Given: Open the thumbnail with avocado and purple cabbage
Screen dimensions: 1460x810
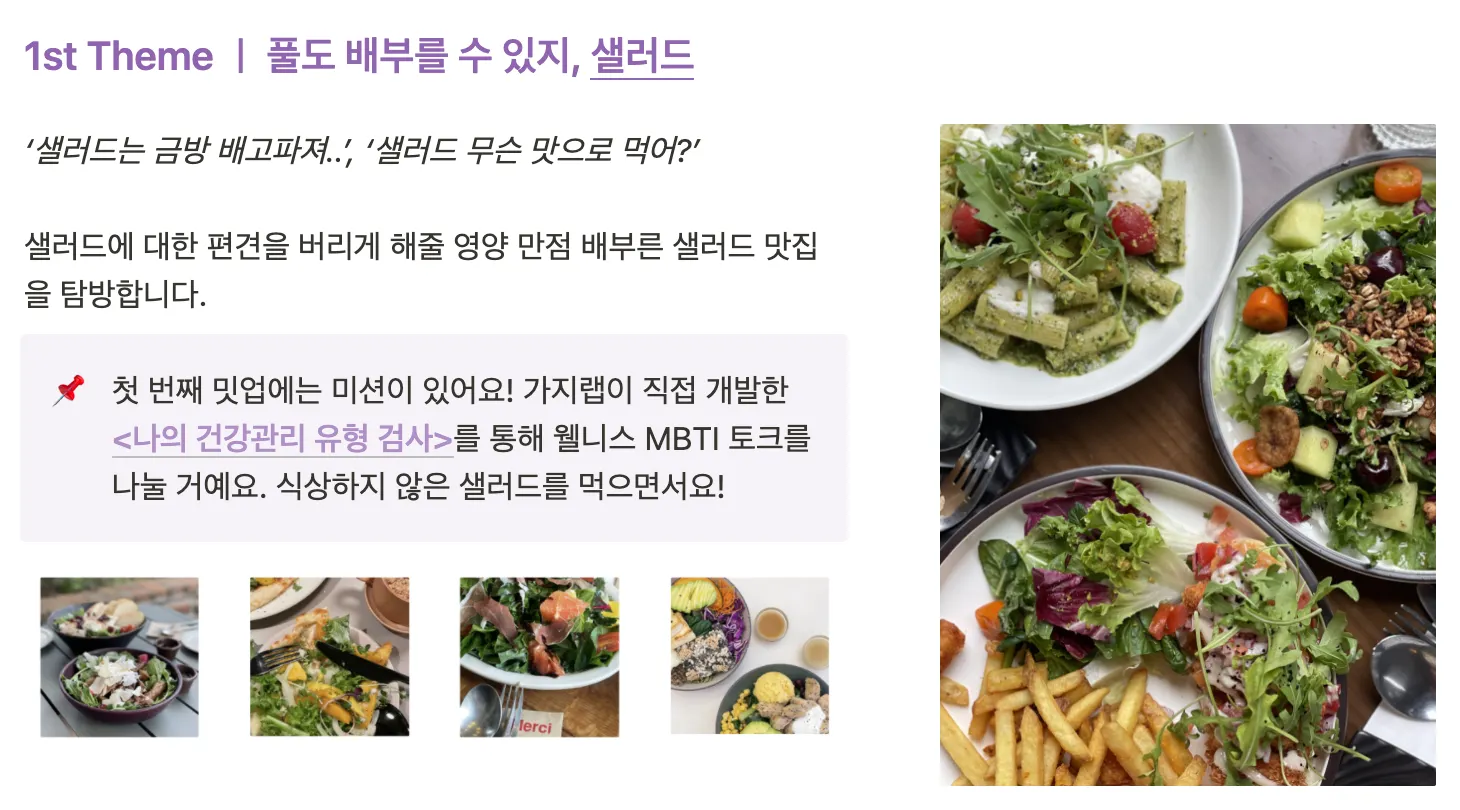Looking at the screenshot, I should click(x=749, y=657).
